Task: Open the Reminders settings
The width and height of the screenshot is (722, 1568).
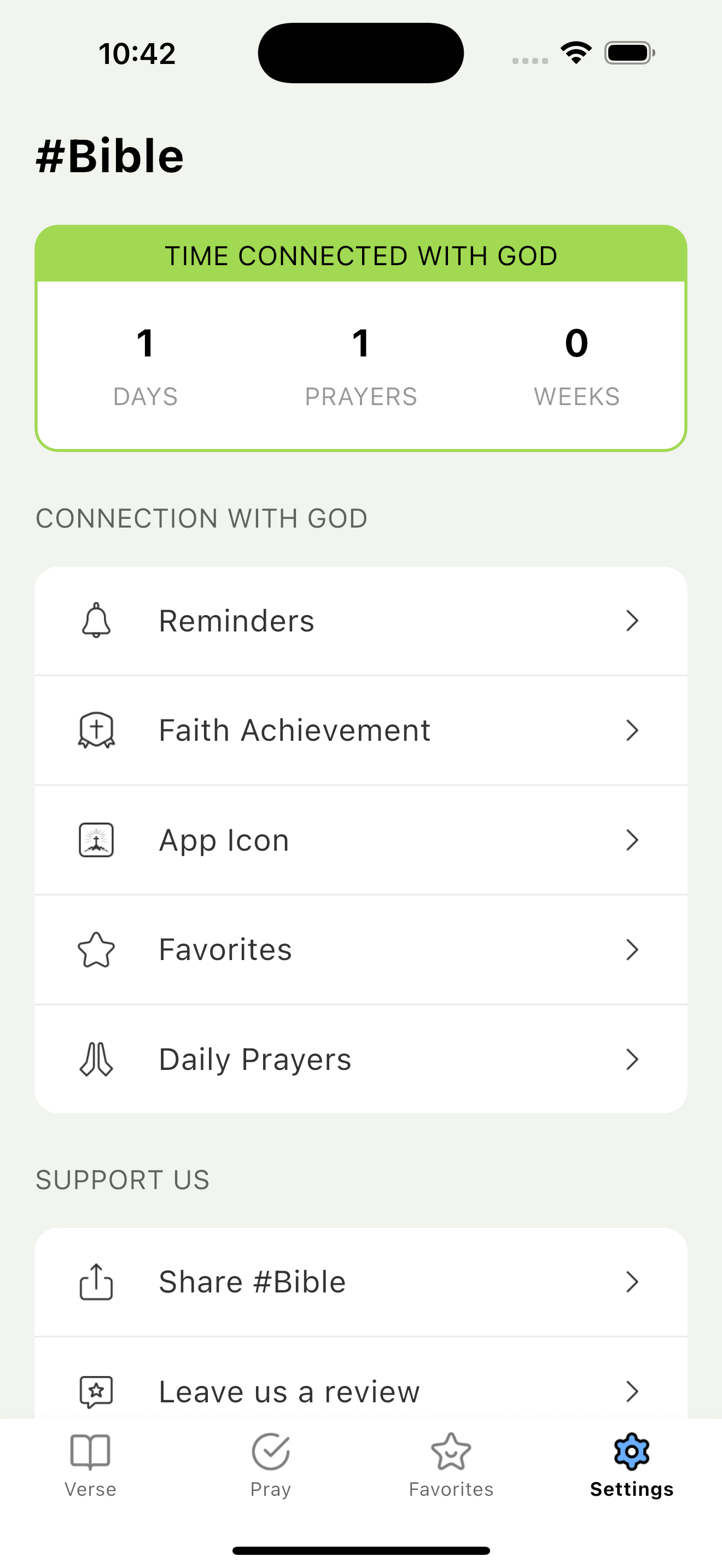Action: pos(360,621)
